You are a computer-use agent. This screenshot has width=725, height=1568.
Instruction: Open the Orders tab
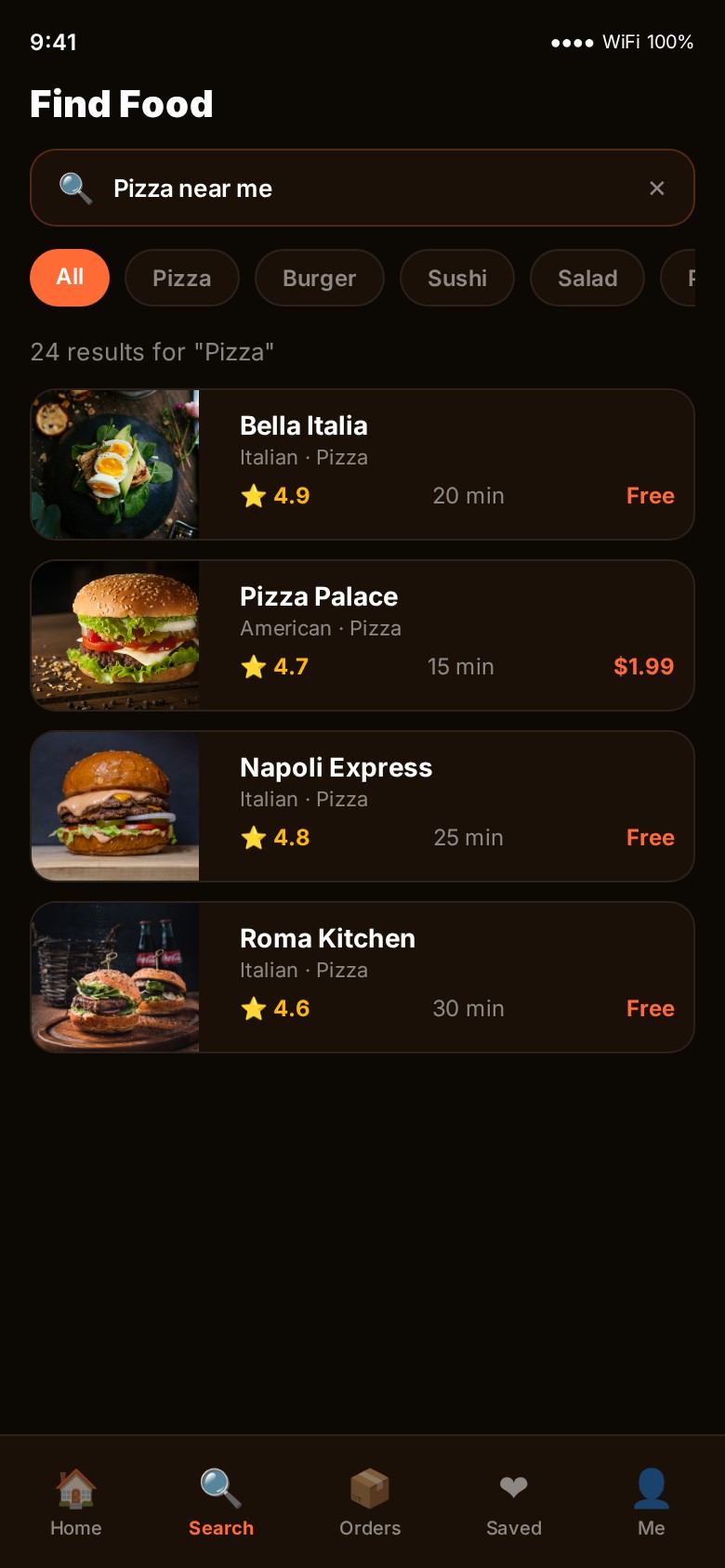(x=370, y=1501)
